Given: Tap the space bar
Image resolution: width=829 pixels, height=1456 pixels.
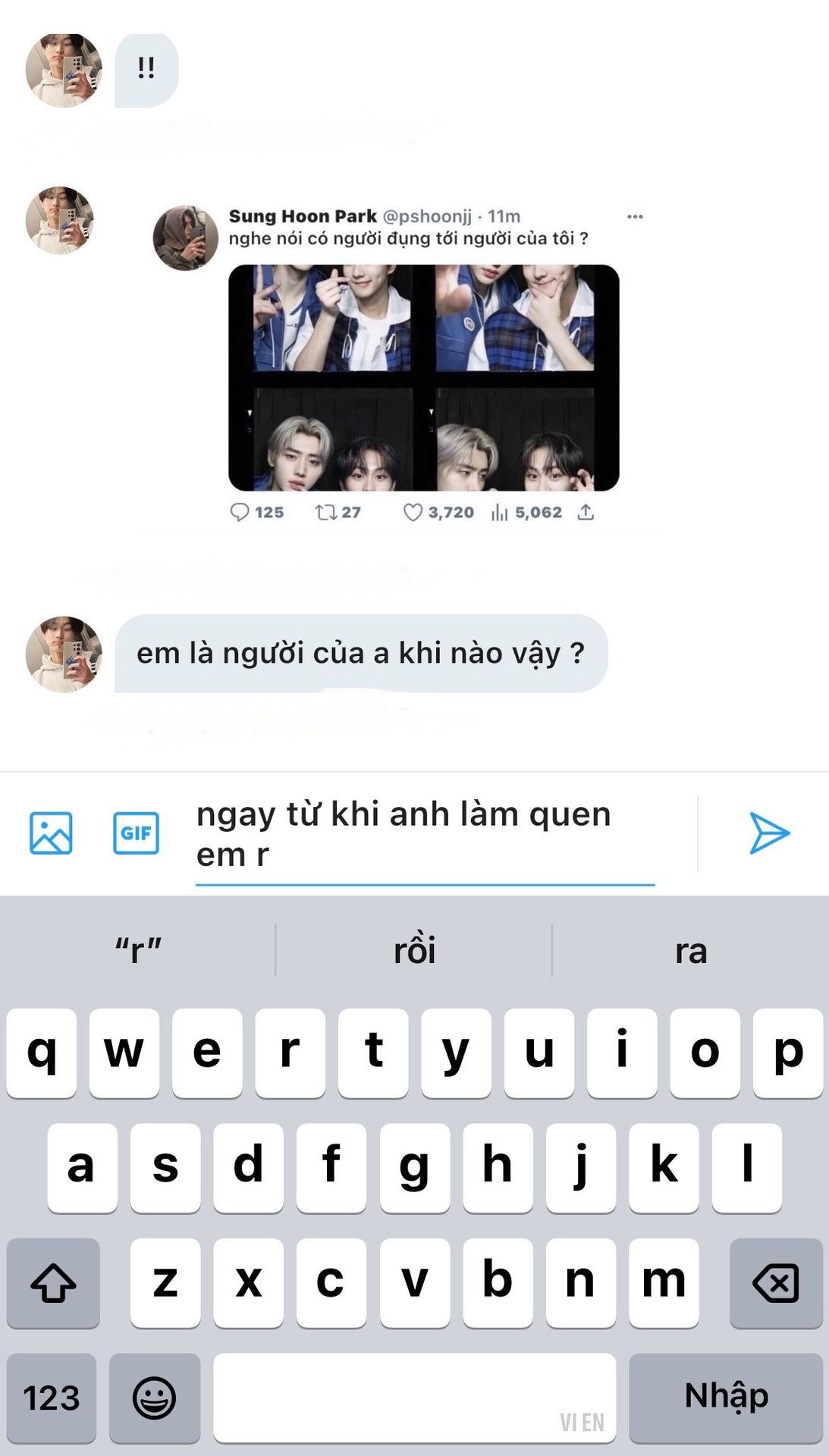Looking at the screenshot, I should [414, 1398].
